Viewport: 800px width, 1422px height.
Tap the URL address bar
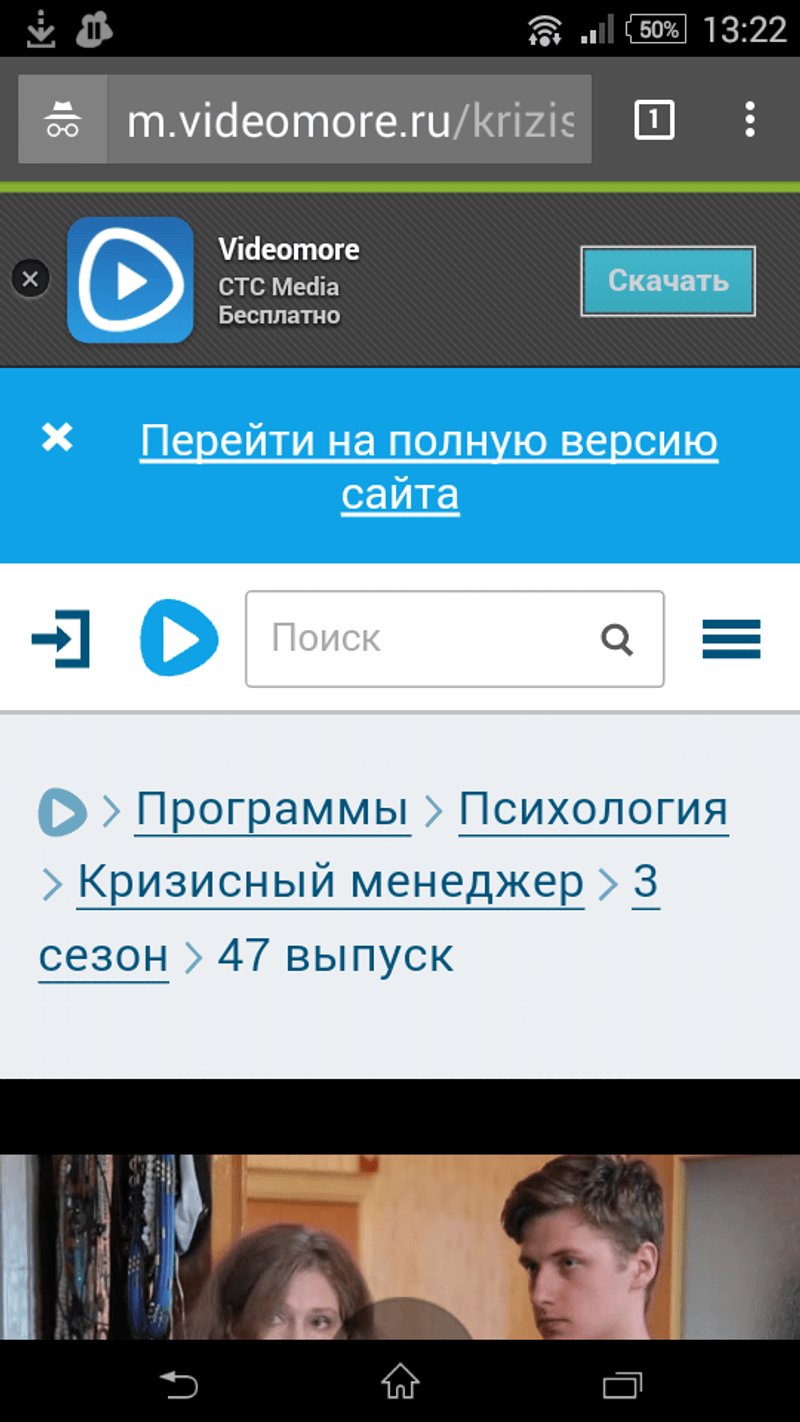[x=350, y=121]
